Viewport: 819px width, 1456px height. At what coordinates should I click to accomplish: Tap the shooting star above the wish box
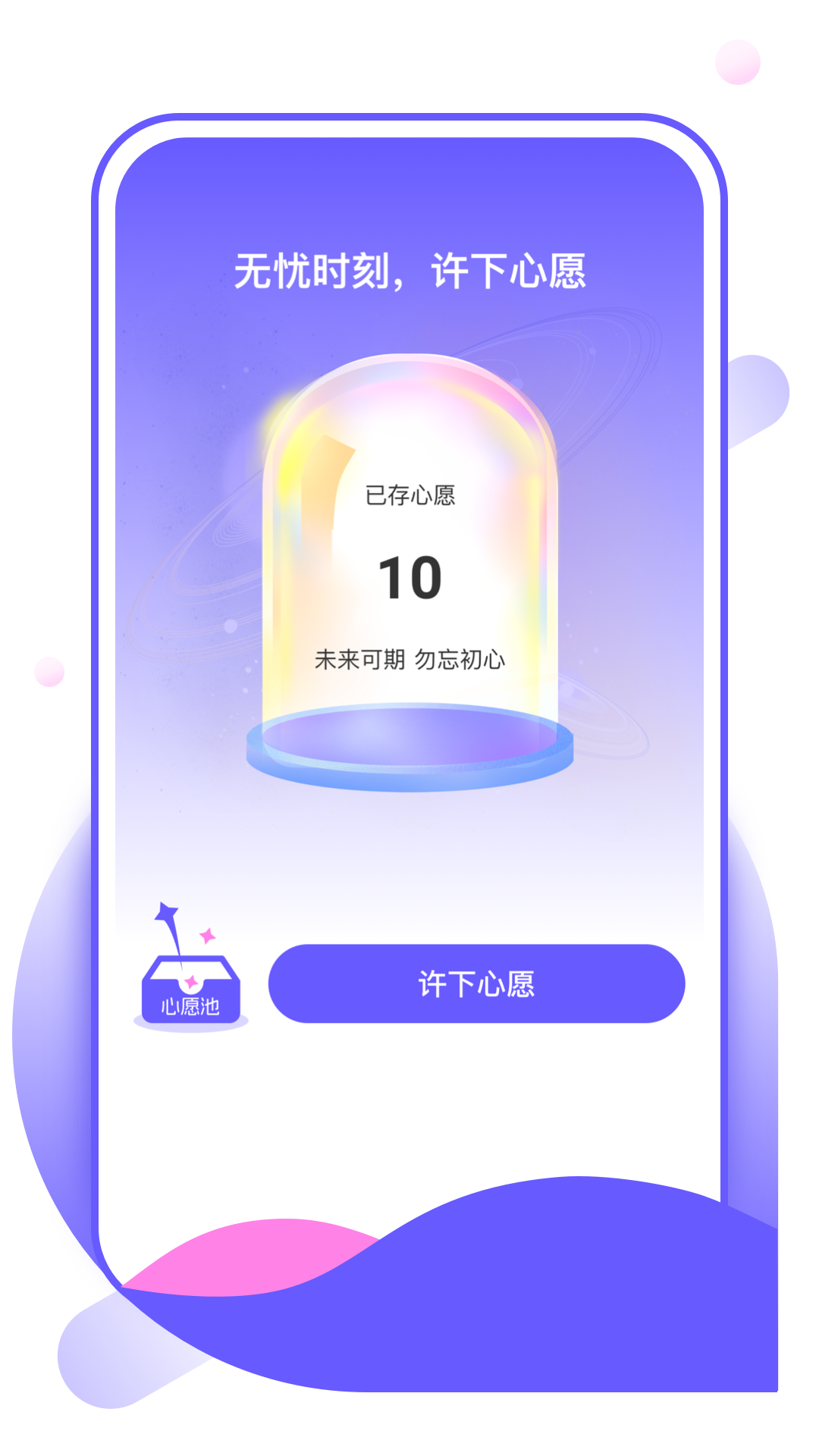click(x=166, y=914)
